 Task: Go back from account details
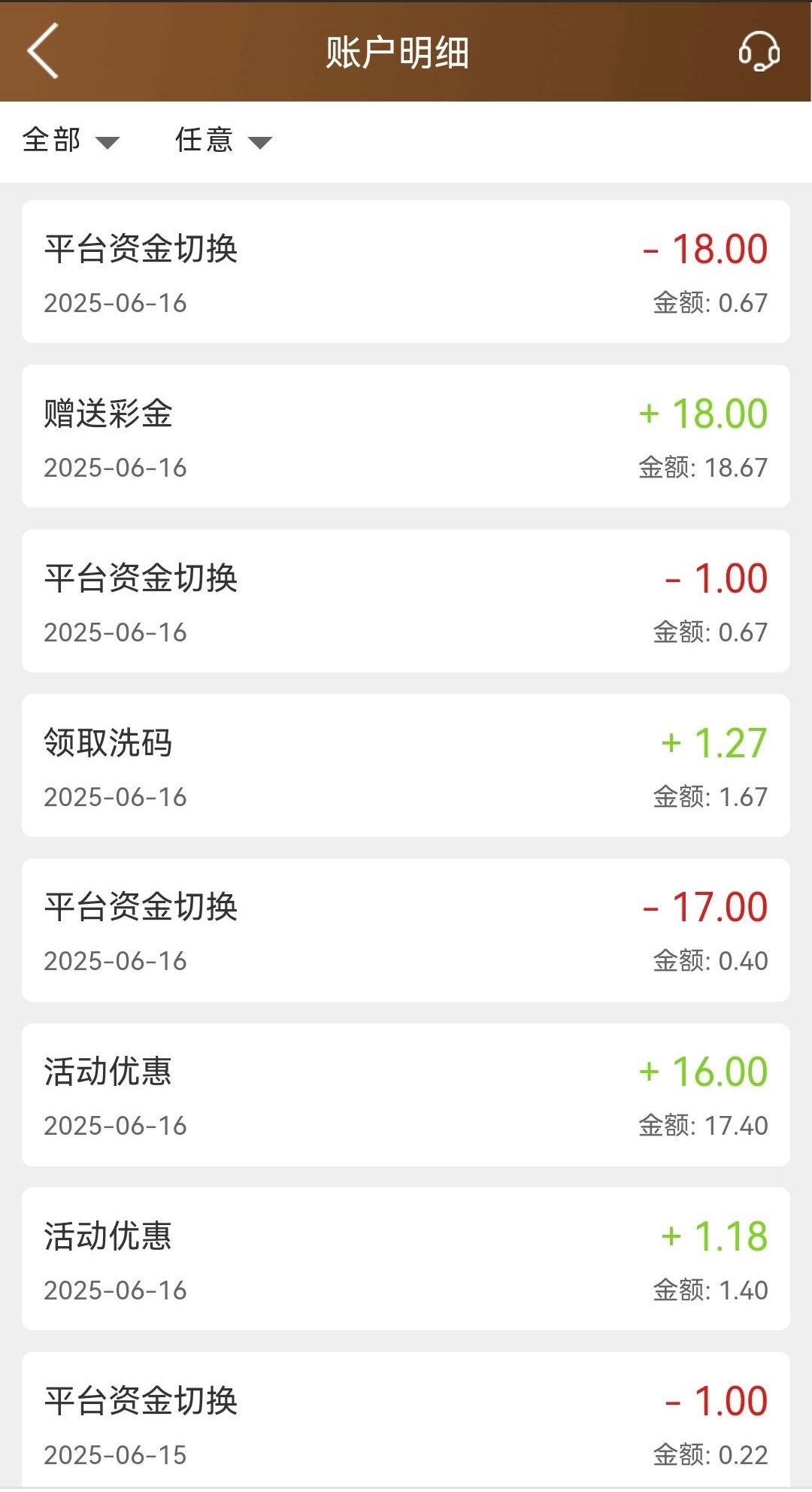[x=43, y=51]
